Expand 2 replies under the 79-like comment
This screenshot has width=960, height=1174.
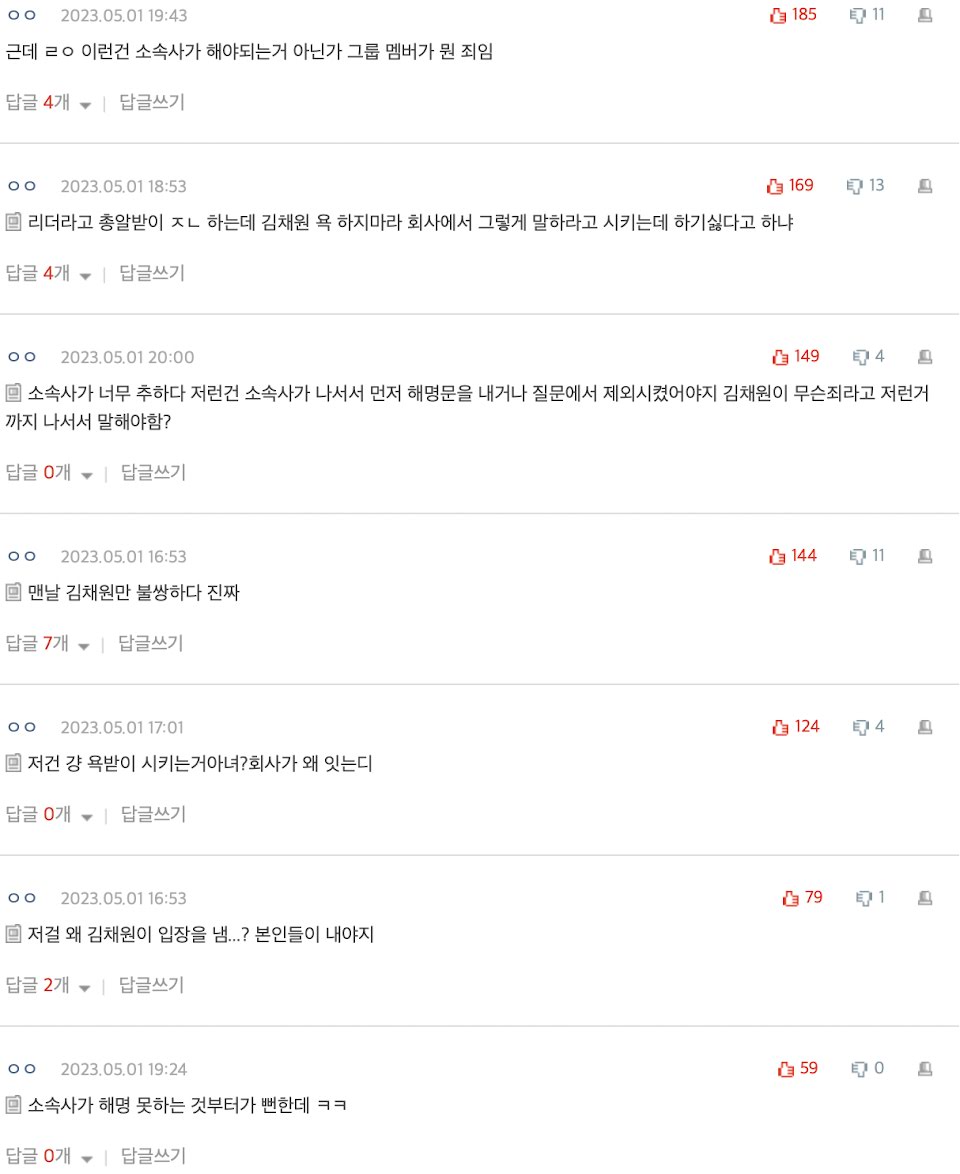pos(48,984)
